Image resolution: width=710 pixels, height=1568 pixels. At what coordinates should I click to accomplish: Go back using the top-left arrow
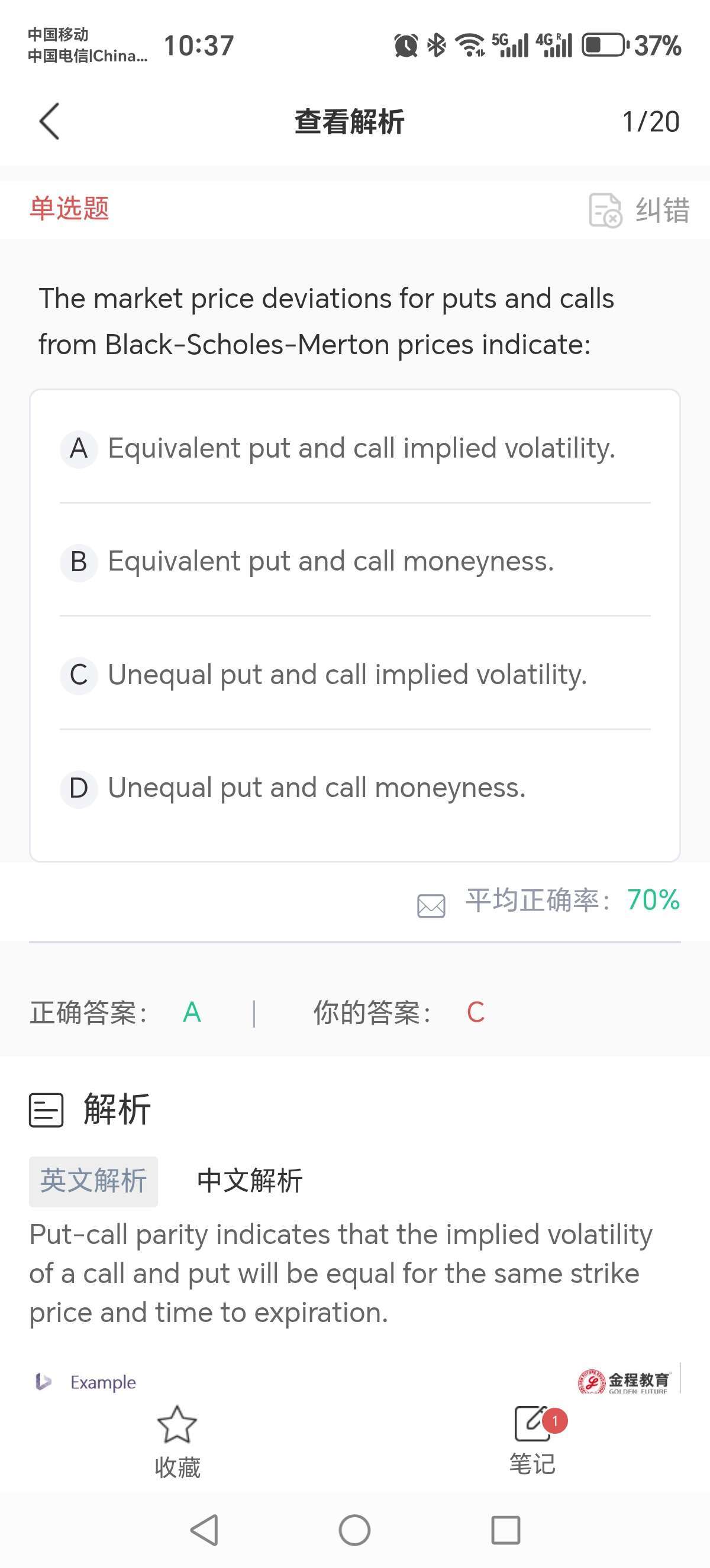pyautogui.click(x=49, y=121)
